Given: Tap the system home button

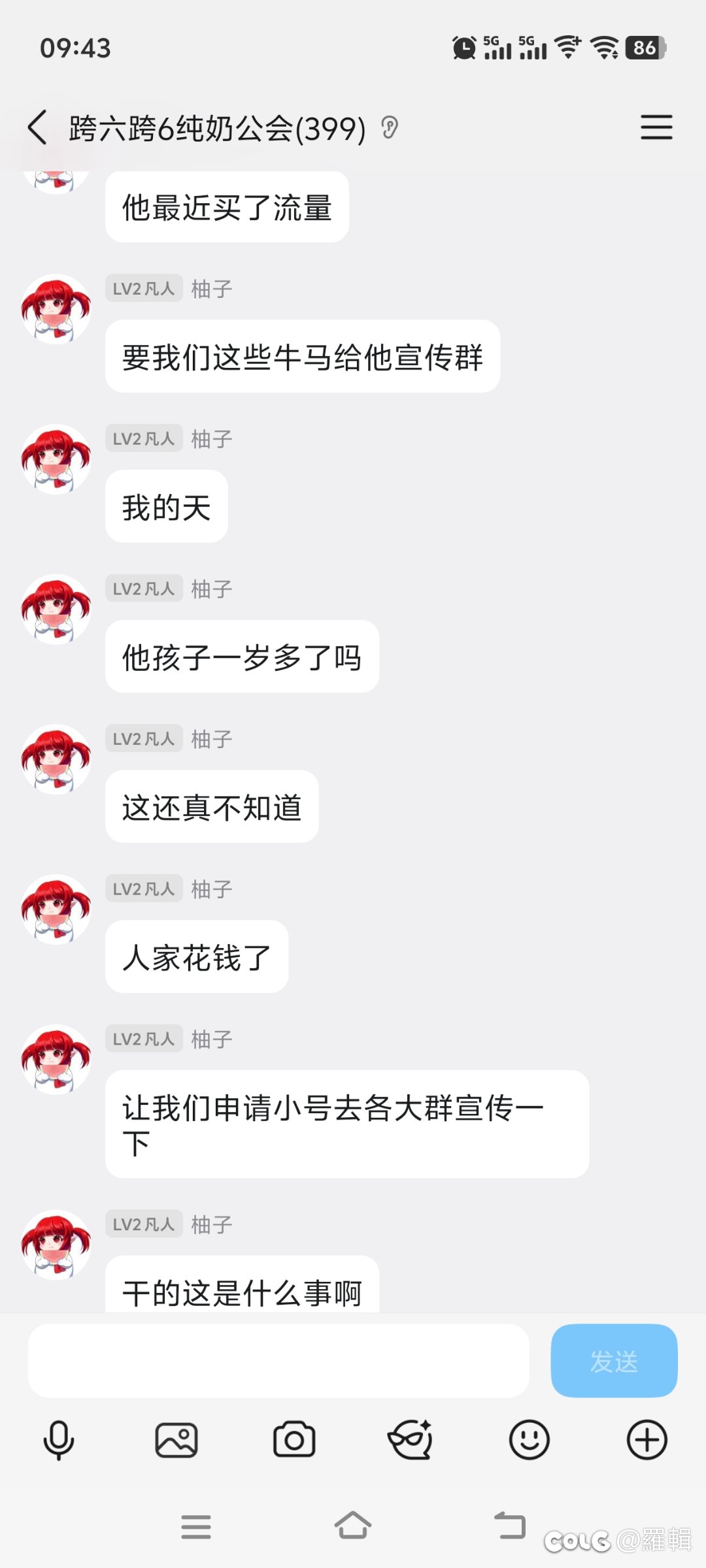Looking at the screenshot, I should coord(353,1526).
